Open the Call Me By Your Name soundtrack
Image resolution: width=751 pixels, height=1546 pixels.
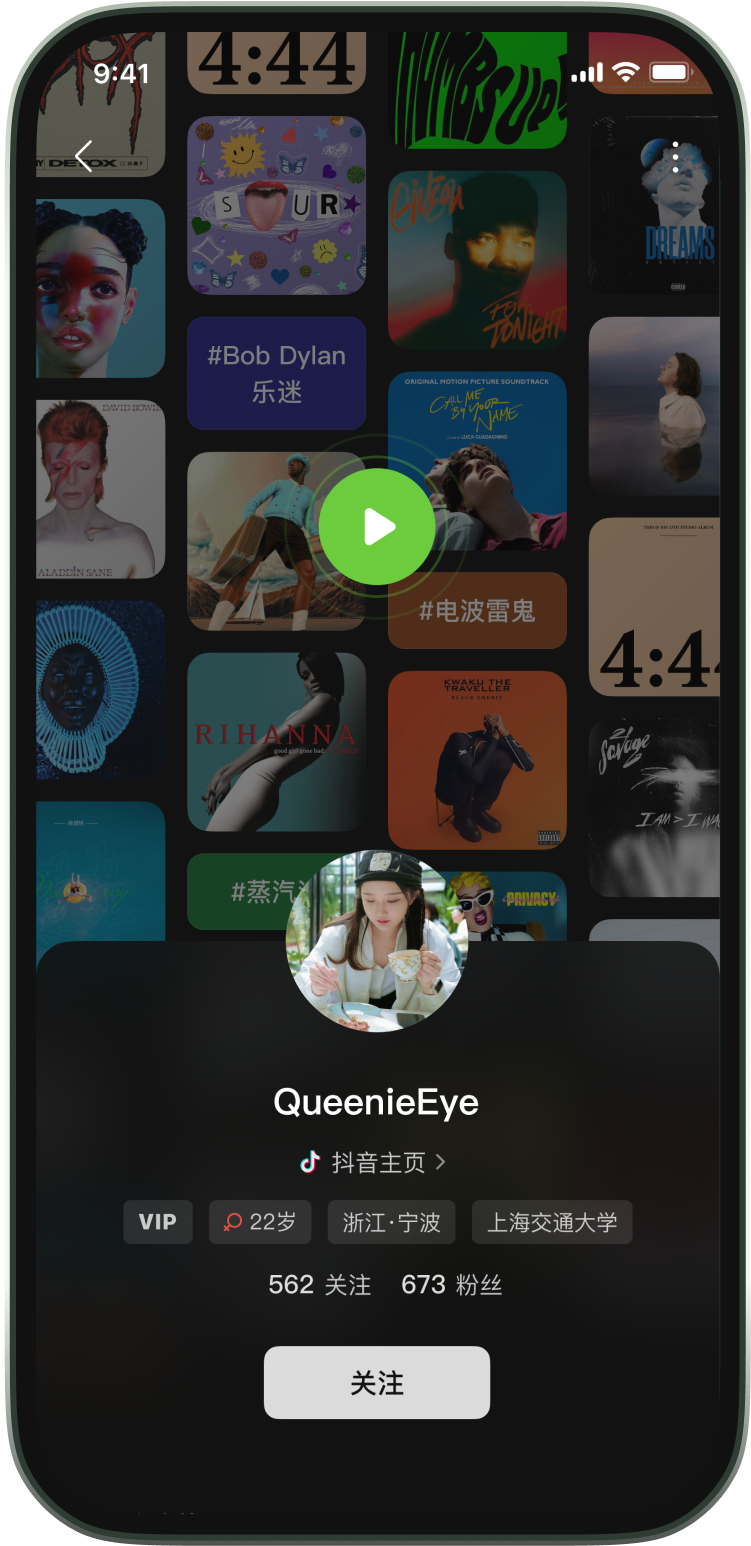click(477, 462)
